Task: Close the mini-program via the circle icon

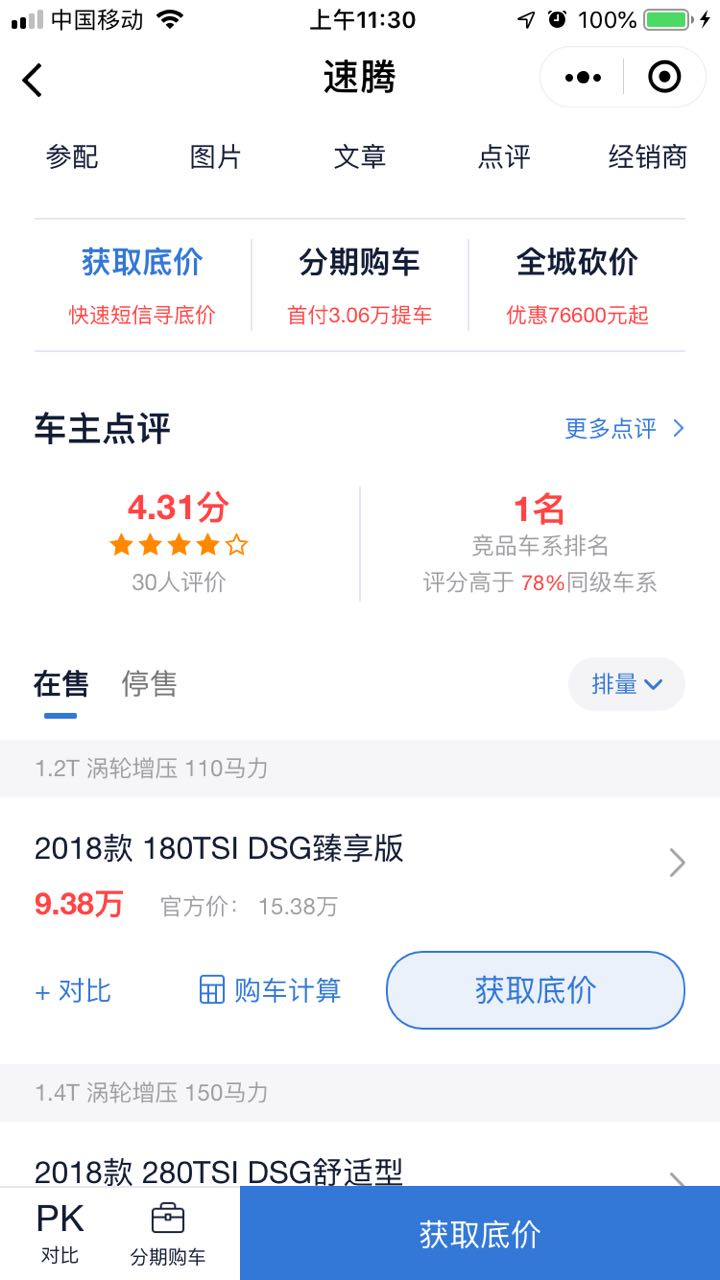Action: [664, 77]
